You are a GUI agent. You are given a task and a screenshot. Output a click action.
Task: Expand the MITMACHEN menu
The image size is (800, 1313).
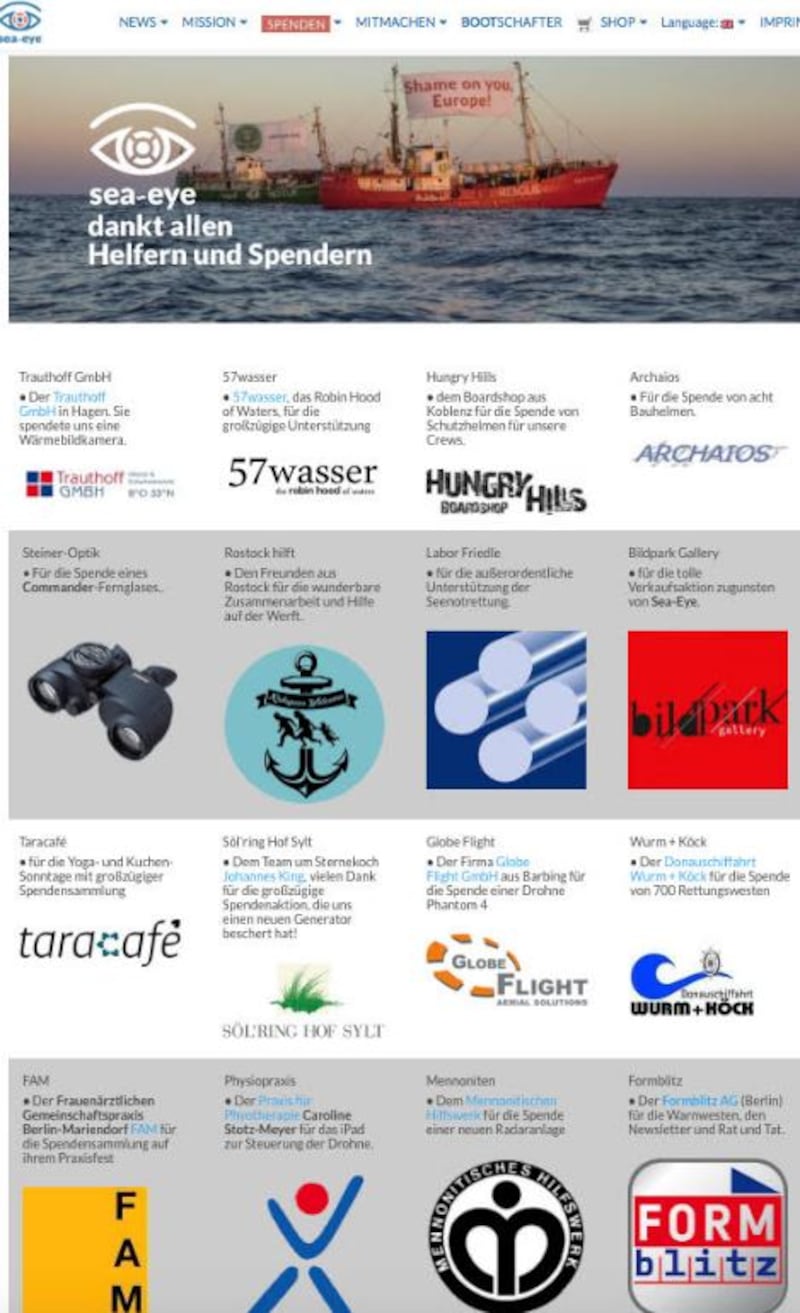(401, 22)
